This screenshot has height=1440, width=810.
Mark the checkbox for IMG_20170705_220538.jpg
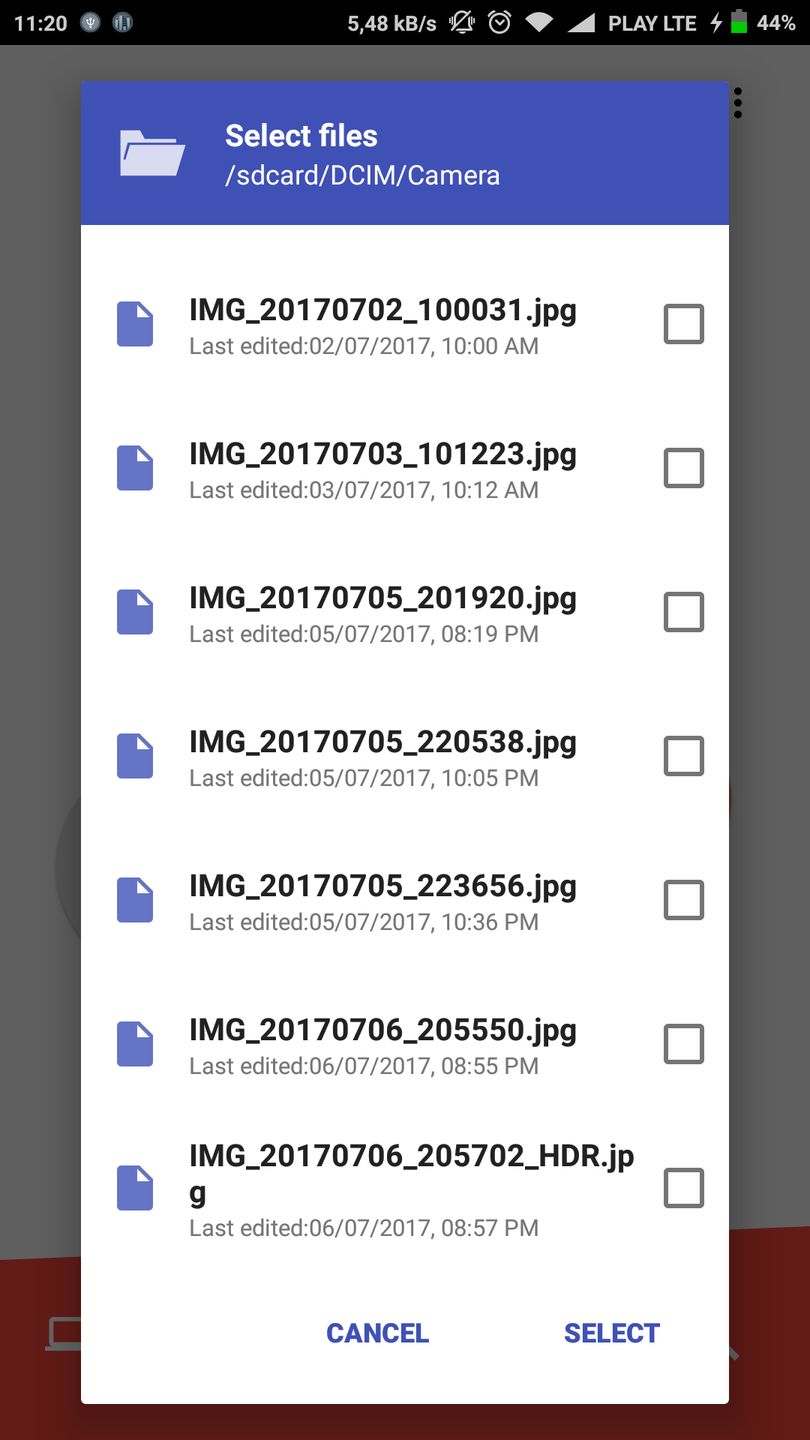tap(684, 756)
